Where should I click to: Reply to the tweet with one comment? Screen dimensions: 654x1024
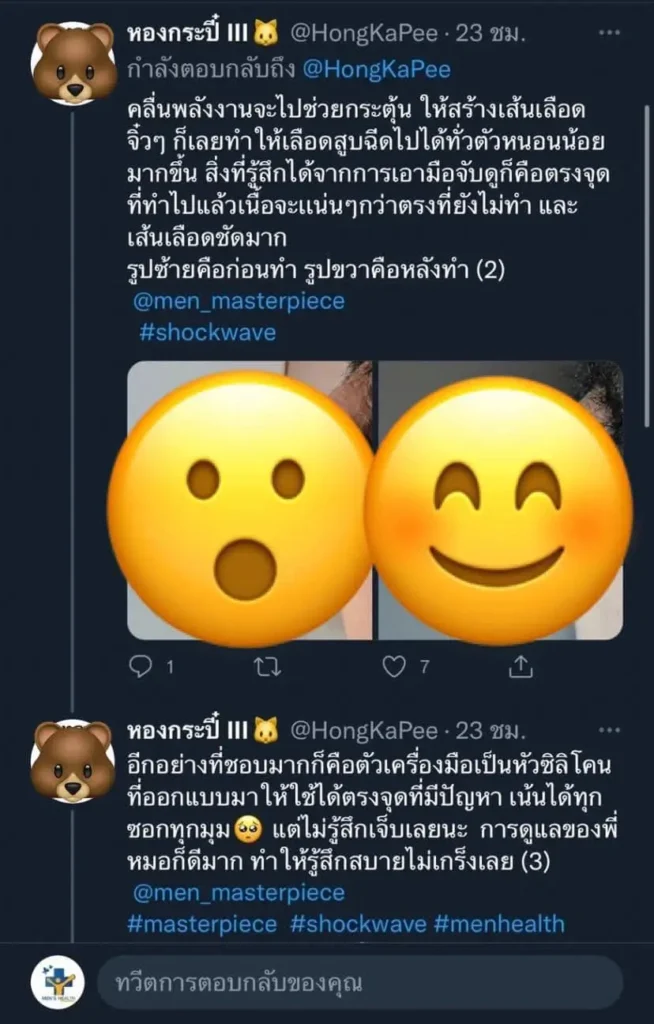coord(142,666)
